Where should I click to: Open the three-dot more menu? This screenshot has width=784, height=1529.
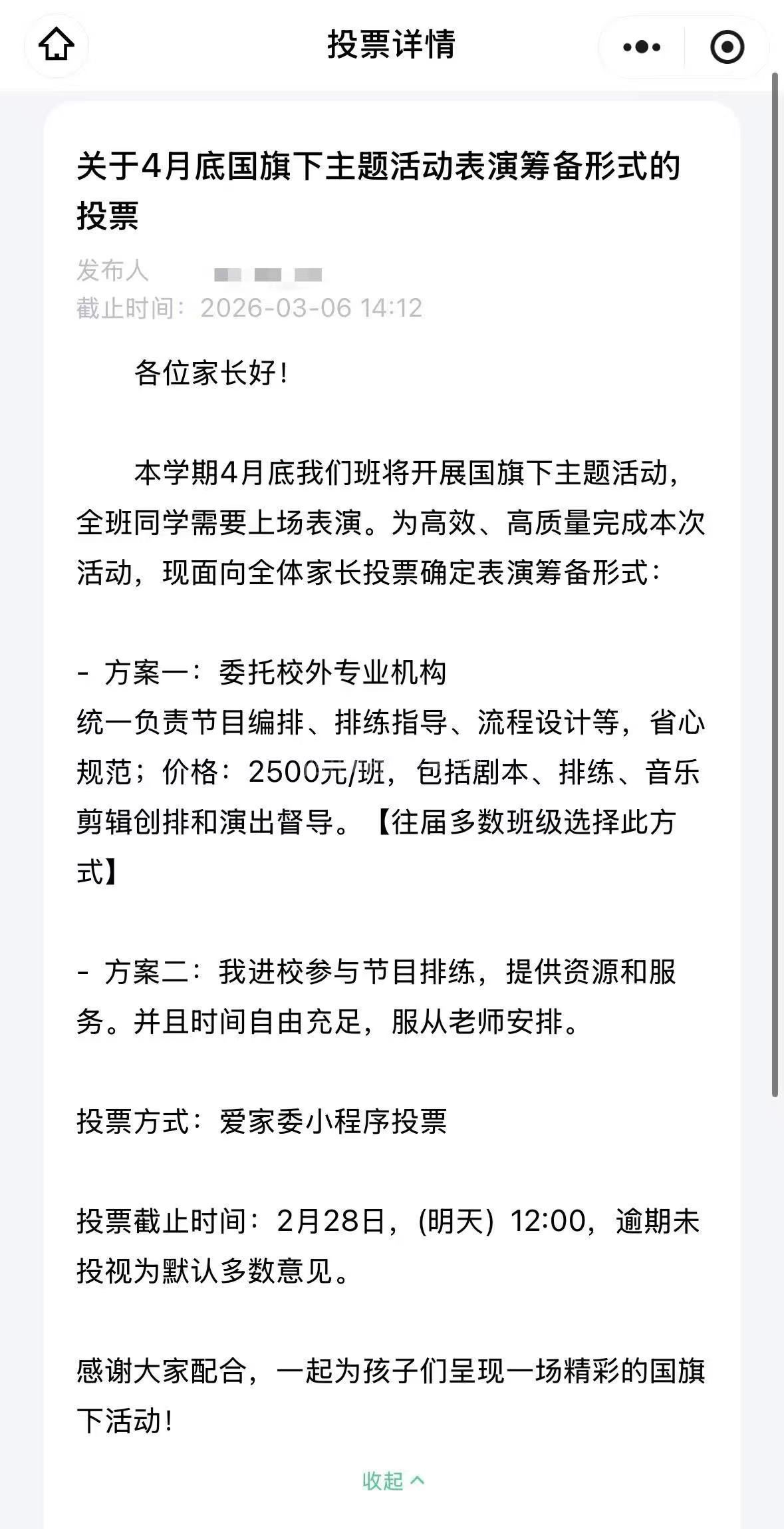tap(641, 47)
